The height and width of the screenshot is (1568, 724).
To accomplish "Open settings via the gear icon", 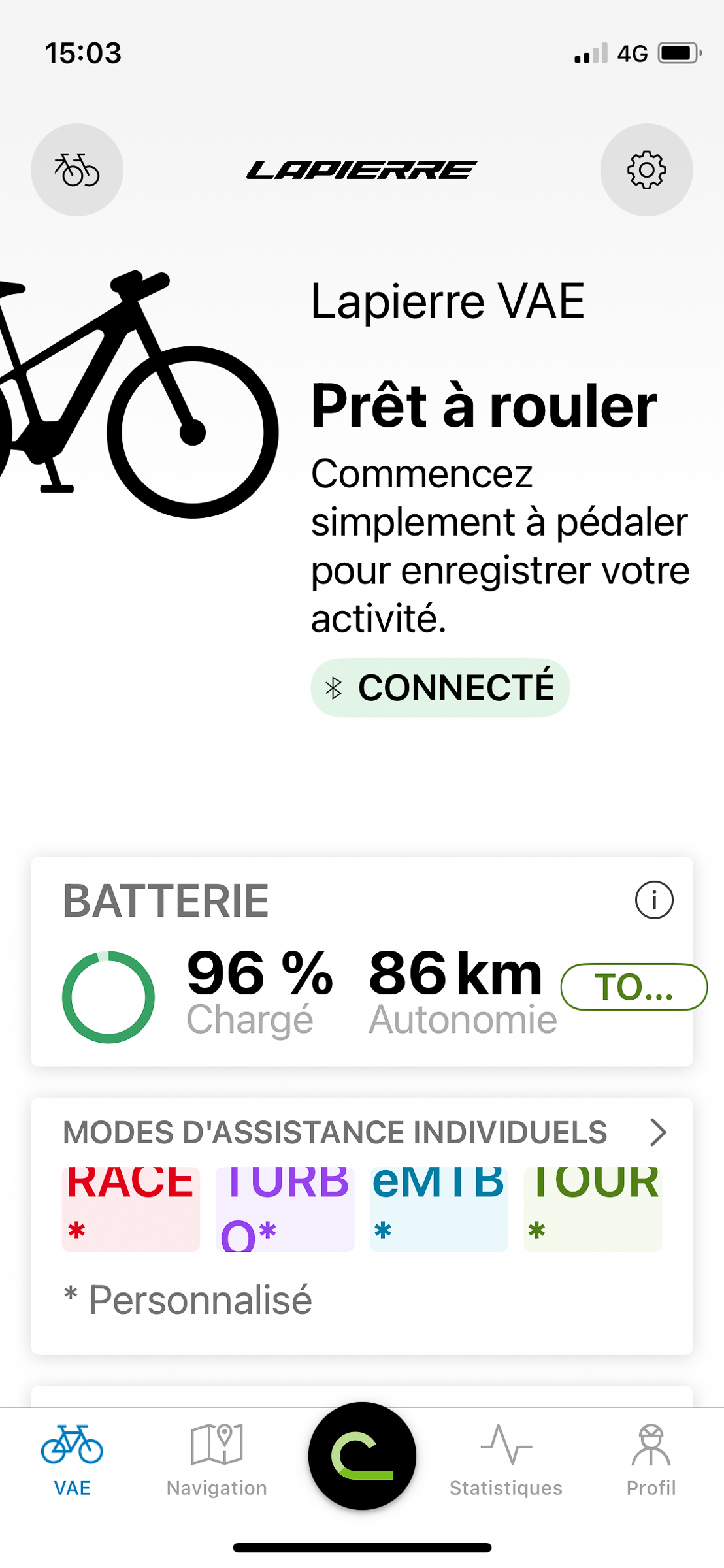I will pyautogui.click(x=646, y=170).
